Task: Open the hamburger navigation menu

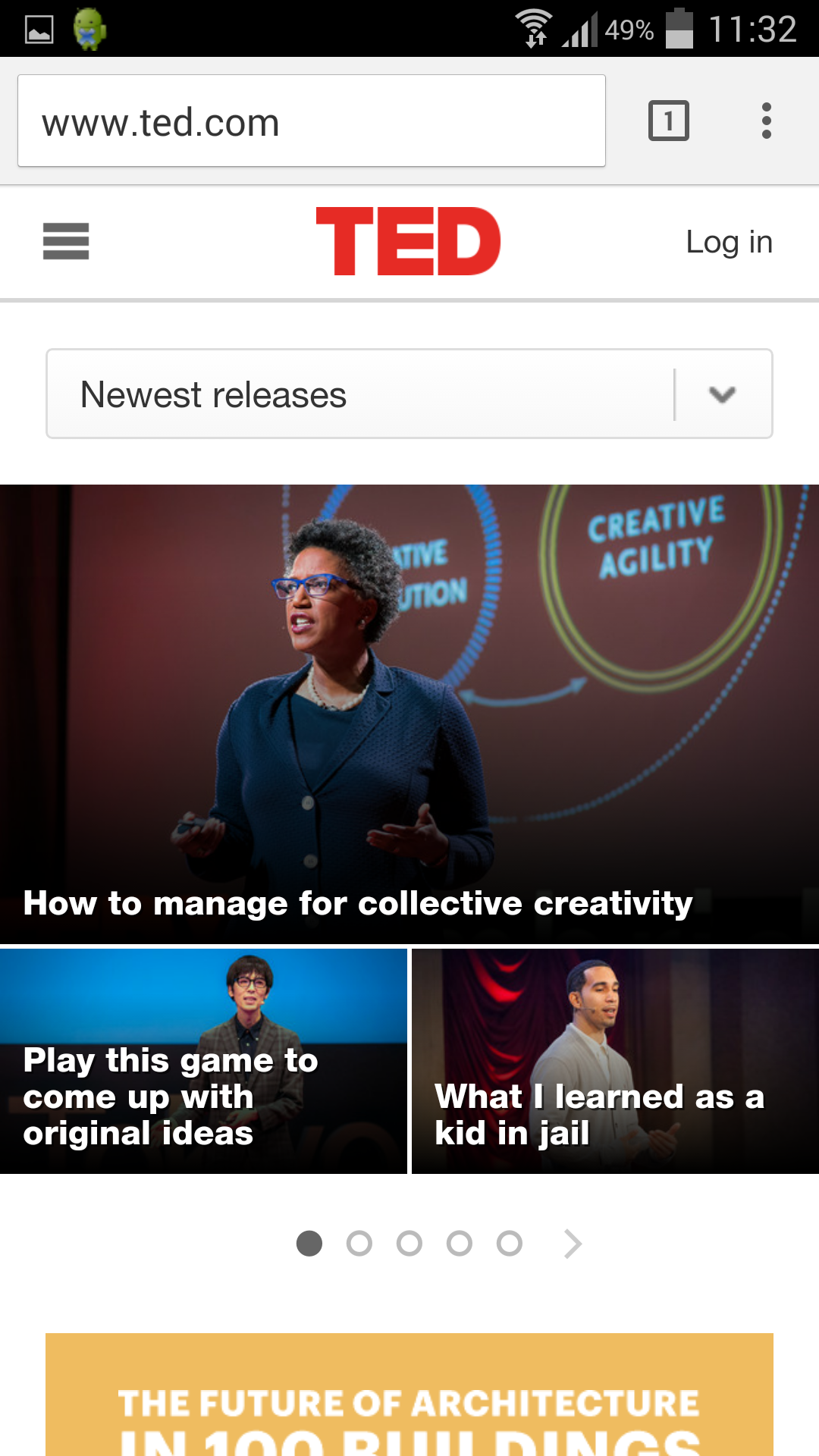Action: 66,241
